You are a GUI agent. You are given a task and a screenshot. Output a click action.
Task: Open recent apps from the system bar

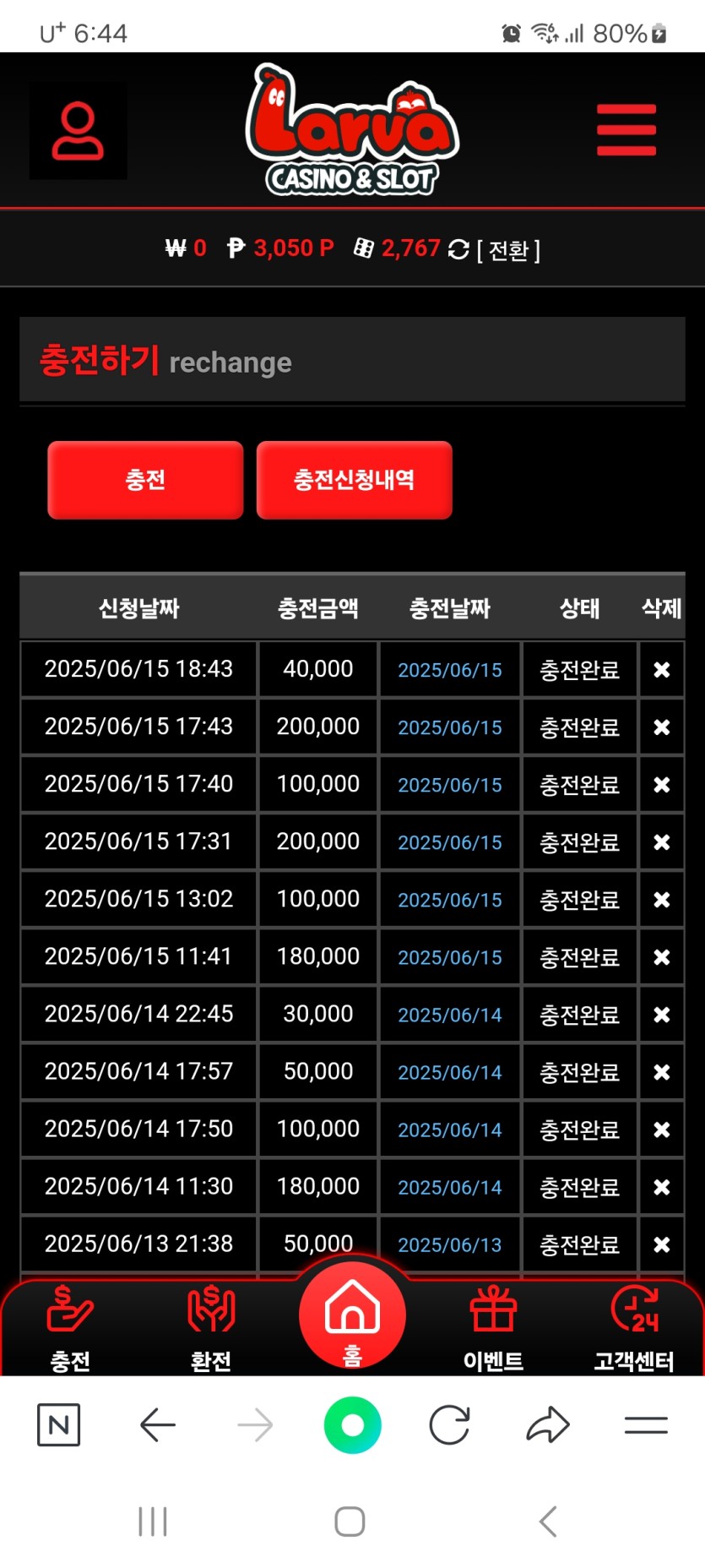click(x=153, y=1522)
